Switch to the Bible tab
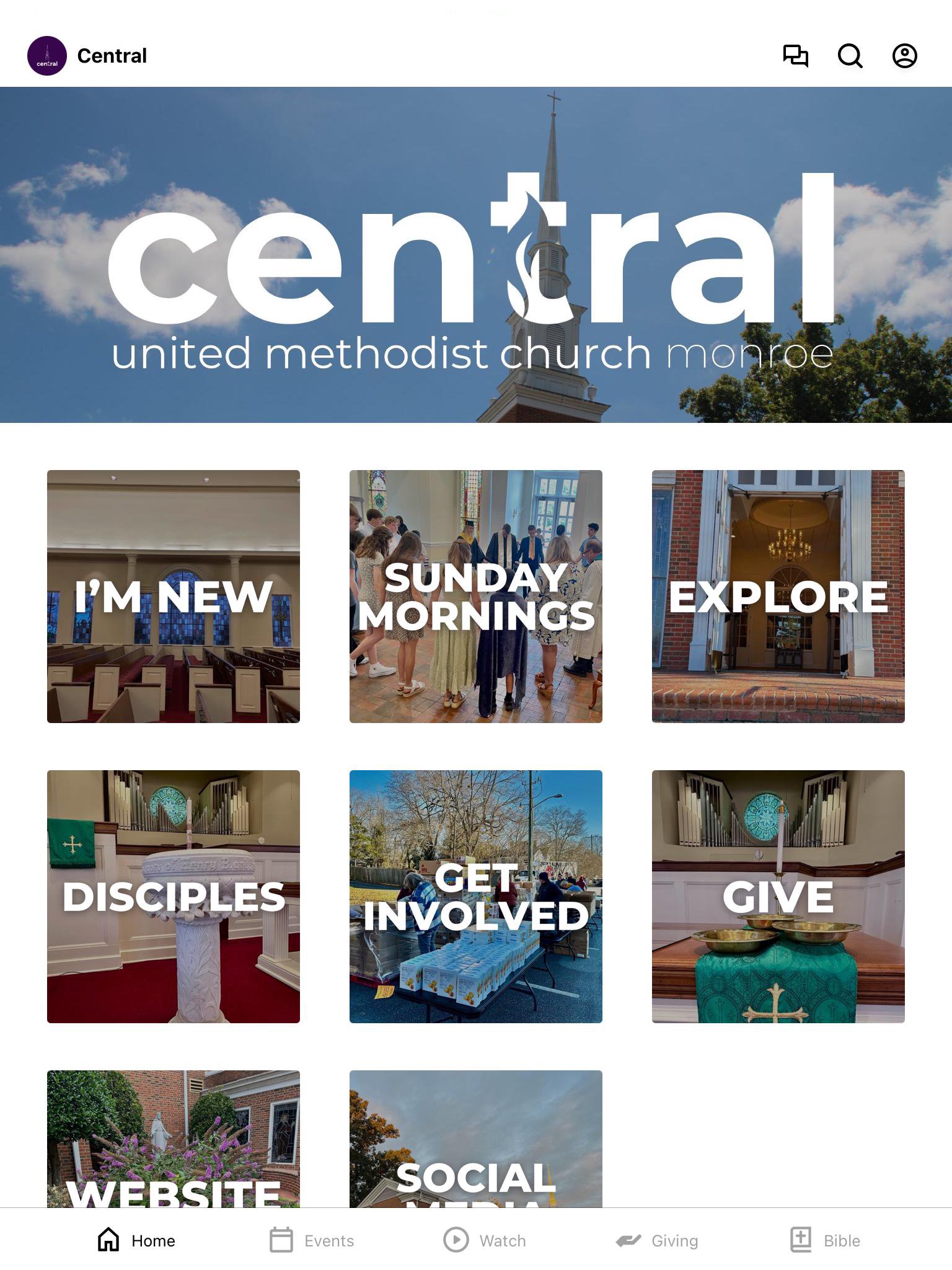Image resolution: width=952 pixels, height=1270 pixels. tap(825, 1240)
